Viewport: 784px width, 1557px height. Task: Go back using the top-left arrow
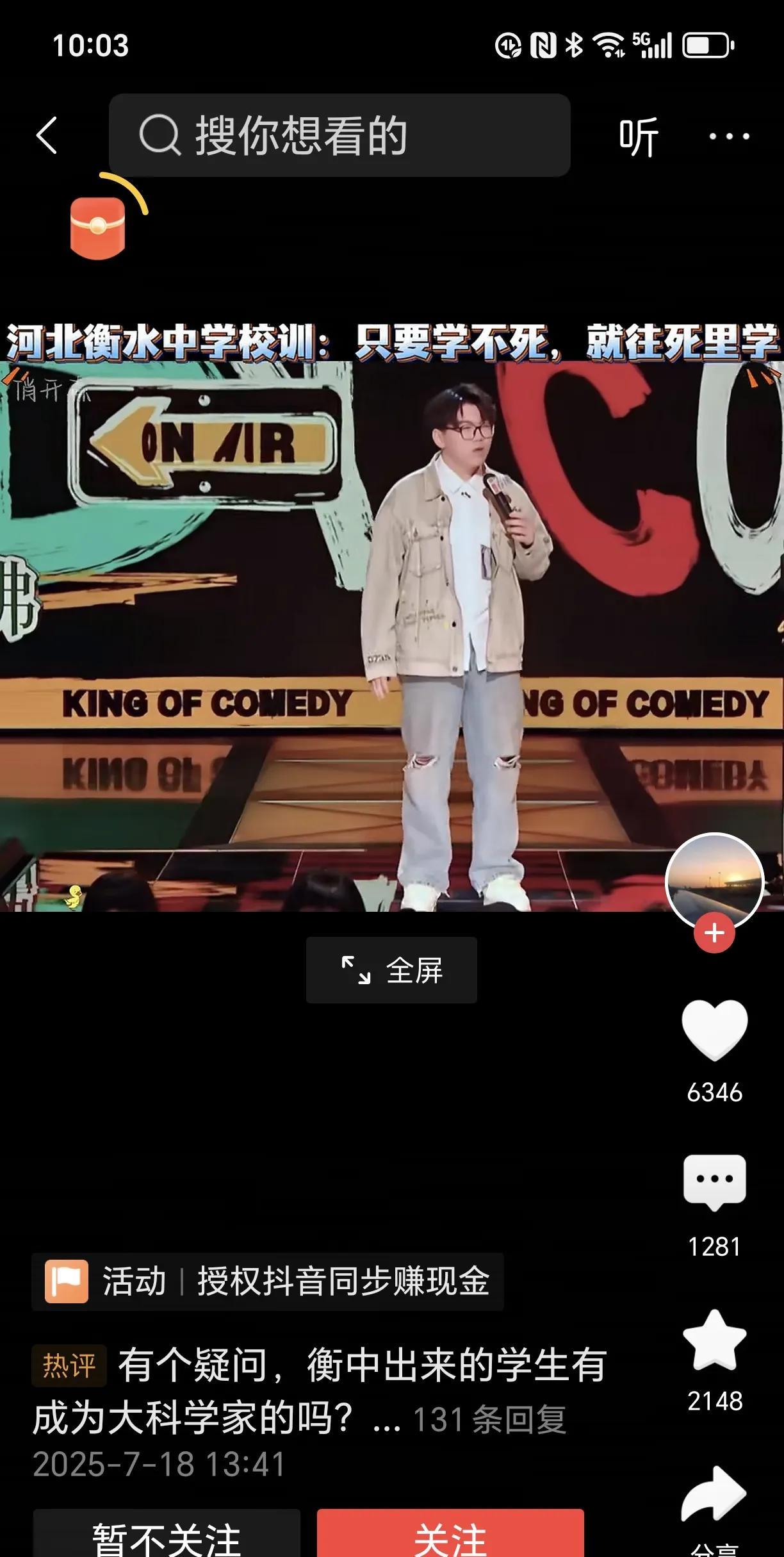(47, 136)
